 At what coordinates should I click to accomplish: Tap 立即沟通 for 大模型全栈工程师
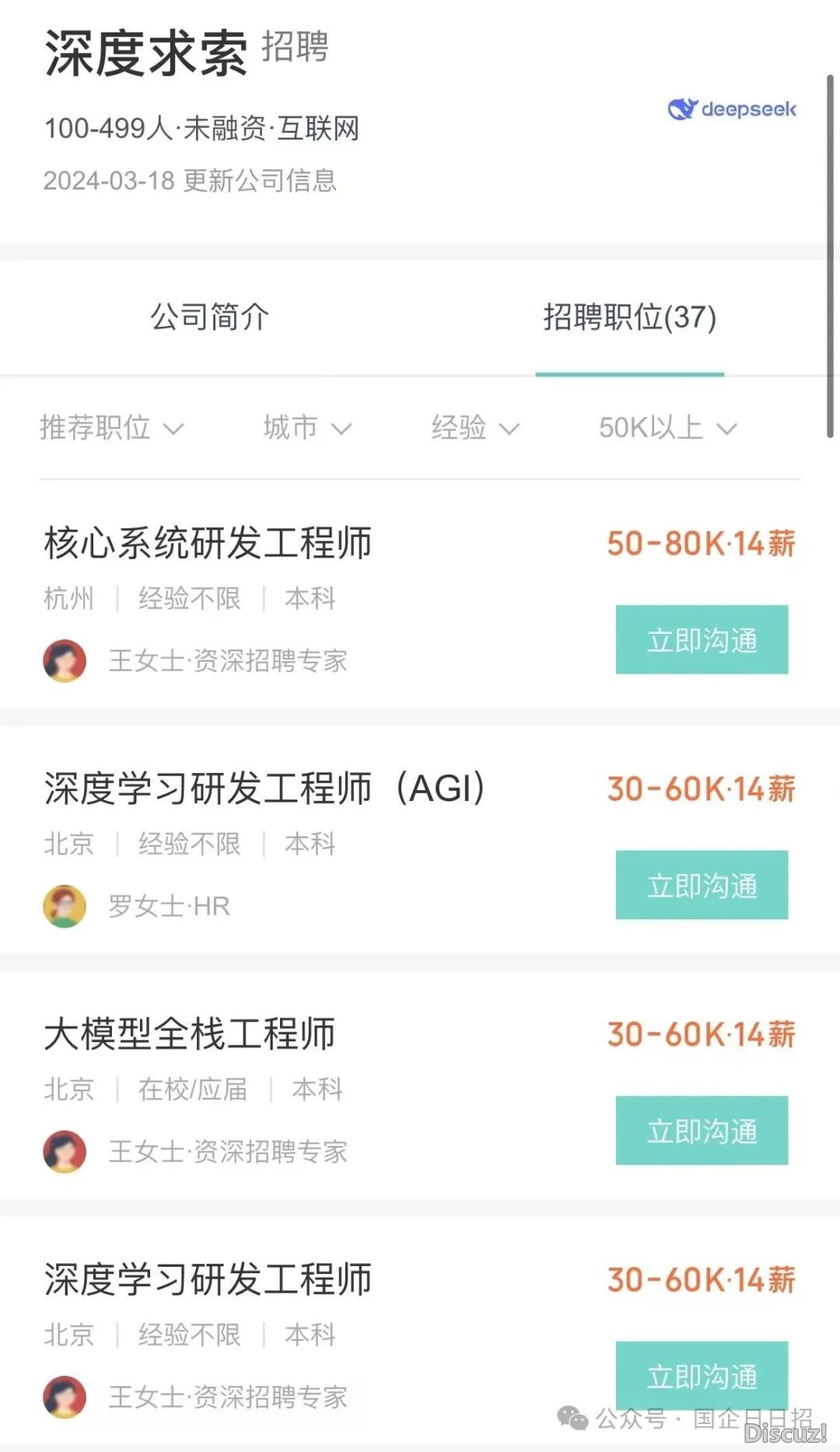[x=702, y=1130]
